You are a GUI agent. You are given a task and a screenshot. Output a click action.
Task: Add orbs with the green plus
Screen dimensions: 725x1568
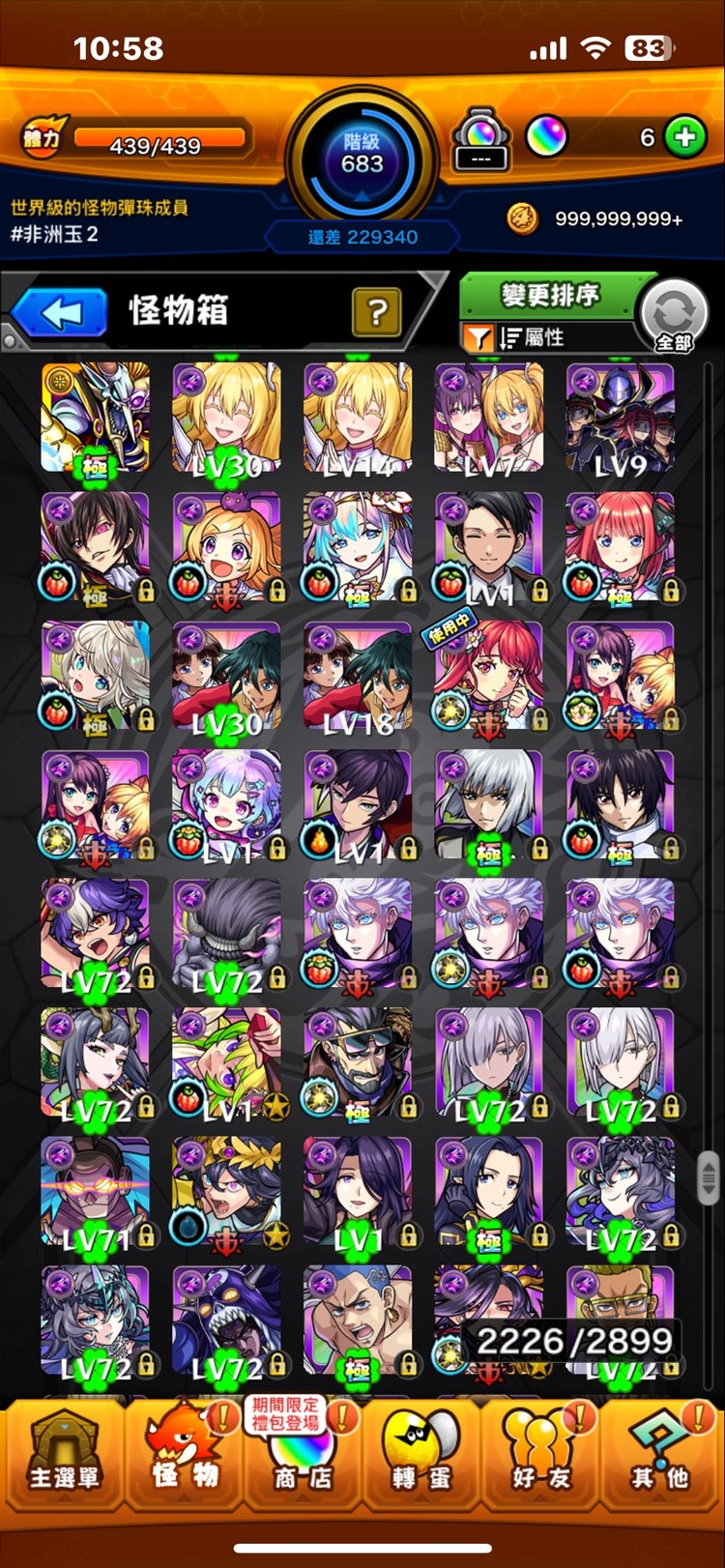click(684, 137)
